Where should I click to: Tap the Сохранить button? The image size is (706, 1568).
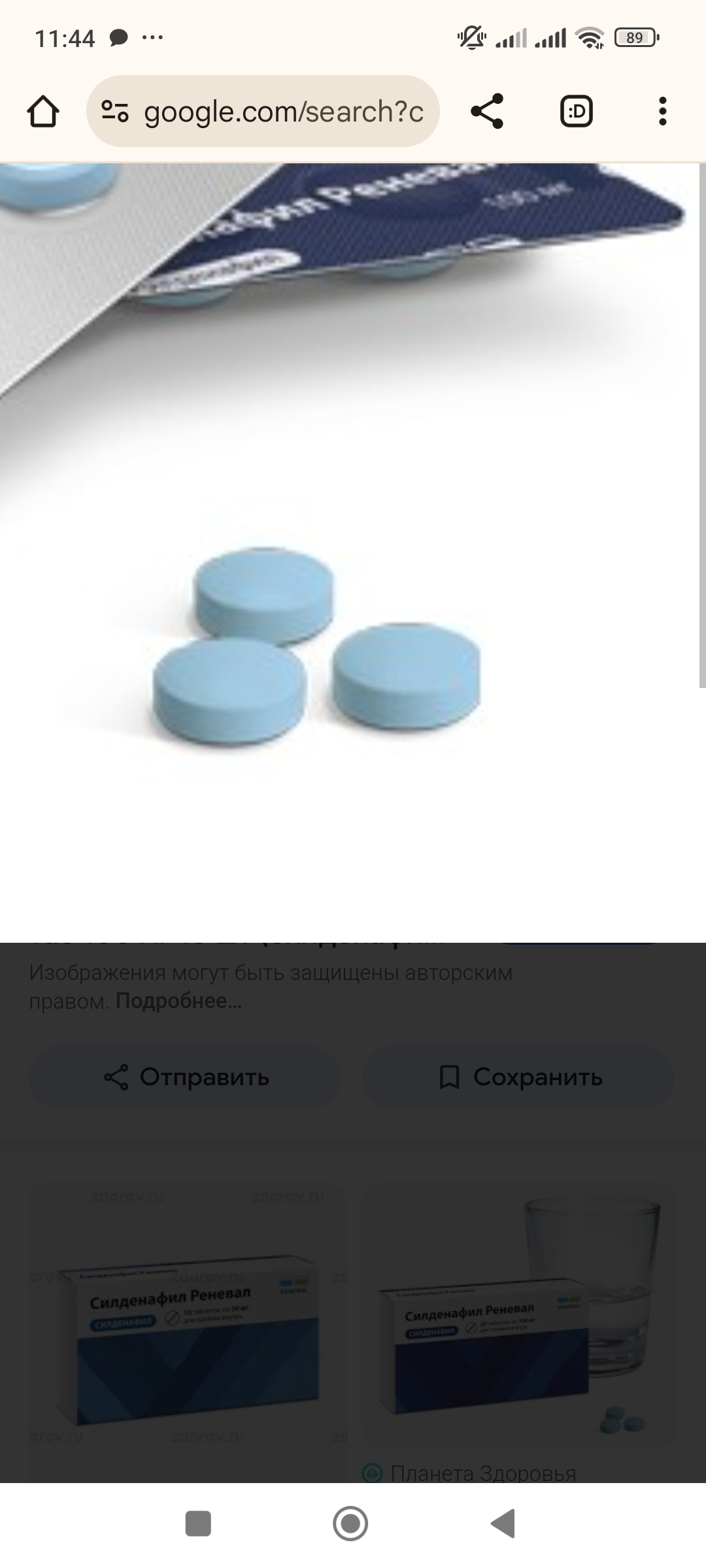tap(518, 1077)
